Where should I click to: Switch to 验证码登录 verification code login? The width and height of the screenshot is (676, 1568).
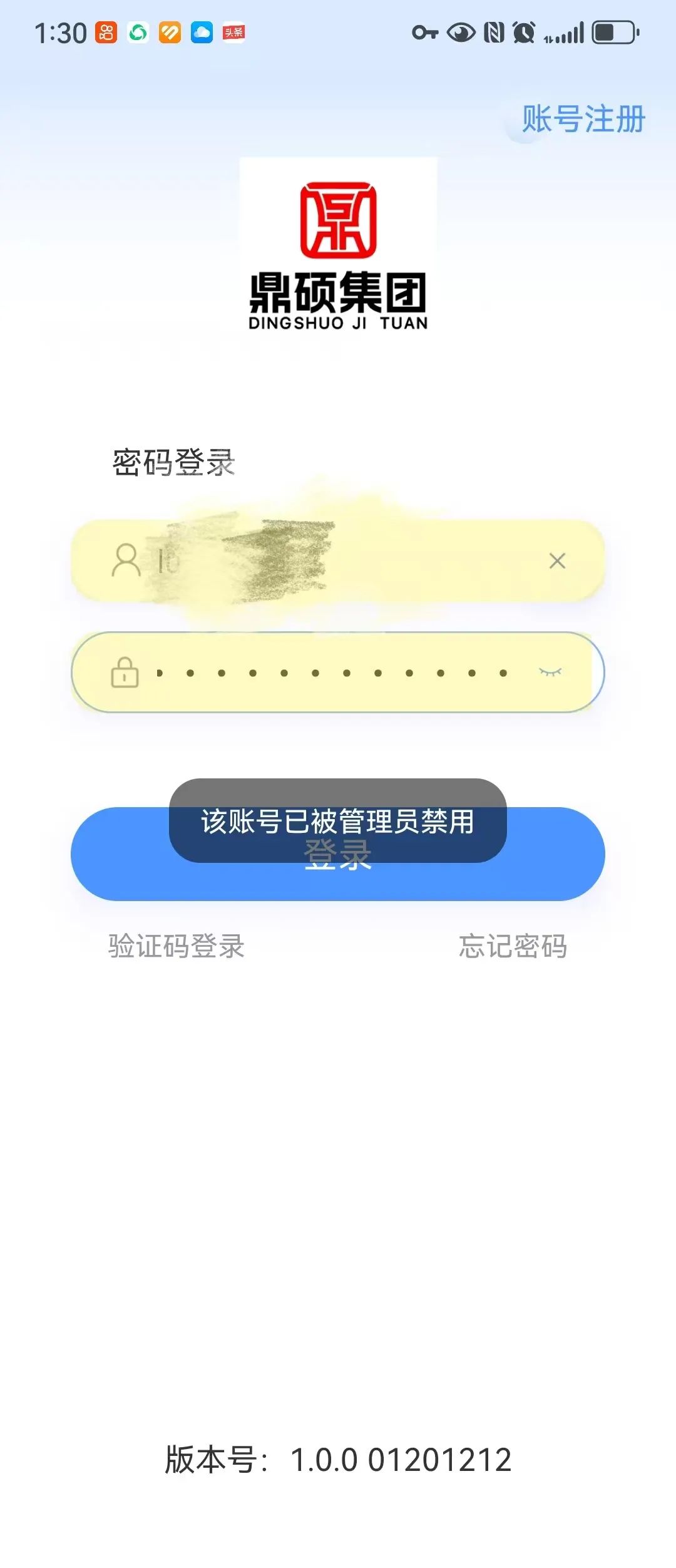[176, 947]
